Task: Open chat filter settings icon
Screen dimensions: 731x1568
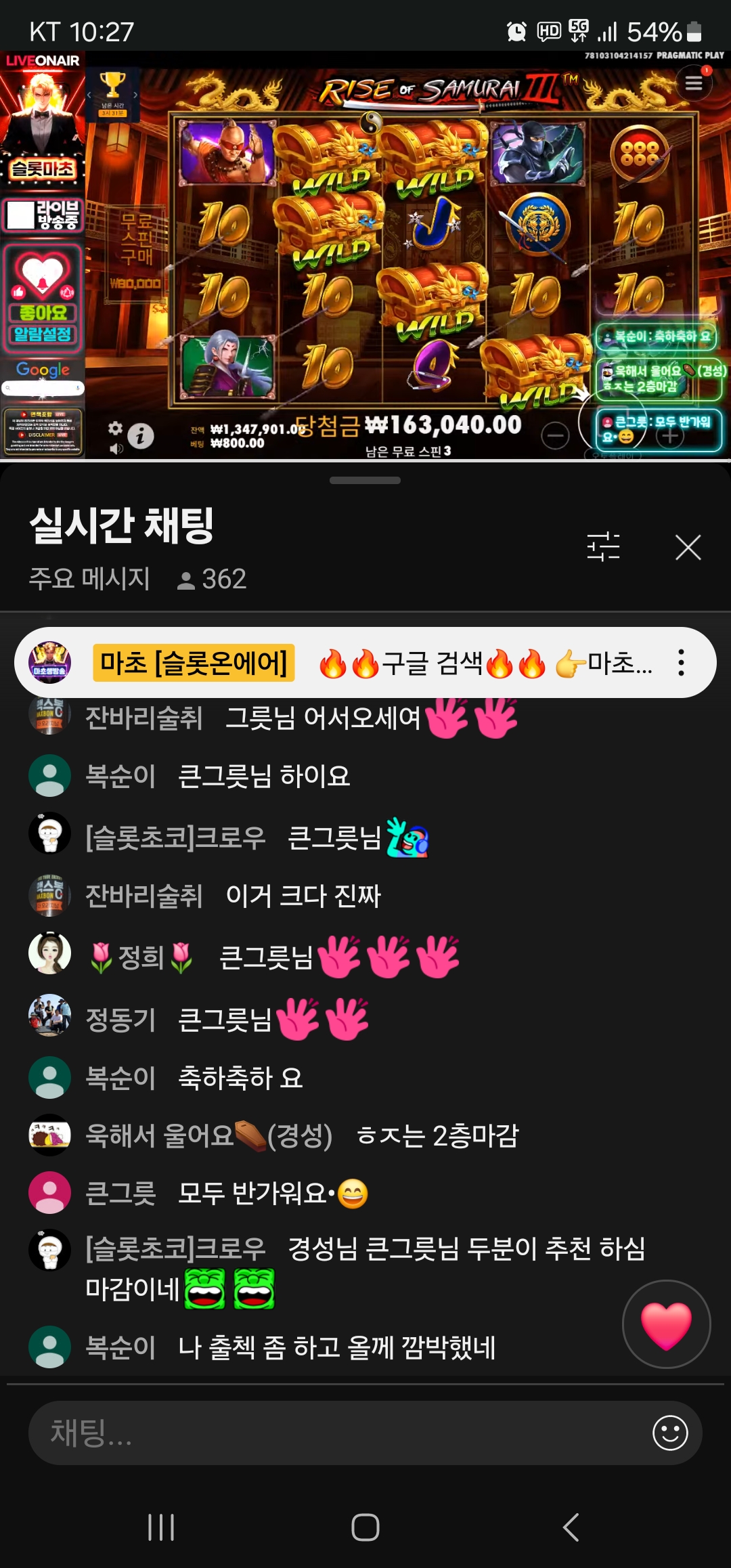Action: pos(603,547)
